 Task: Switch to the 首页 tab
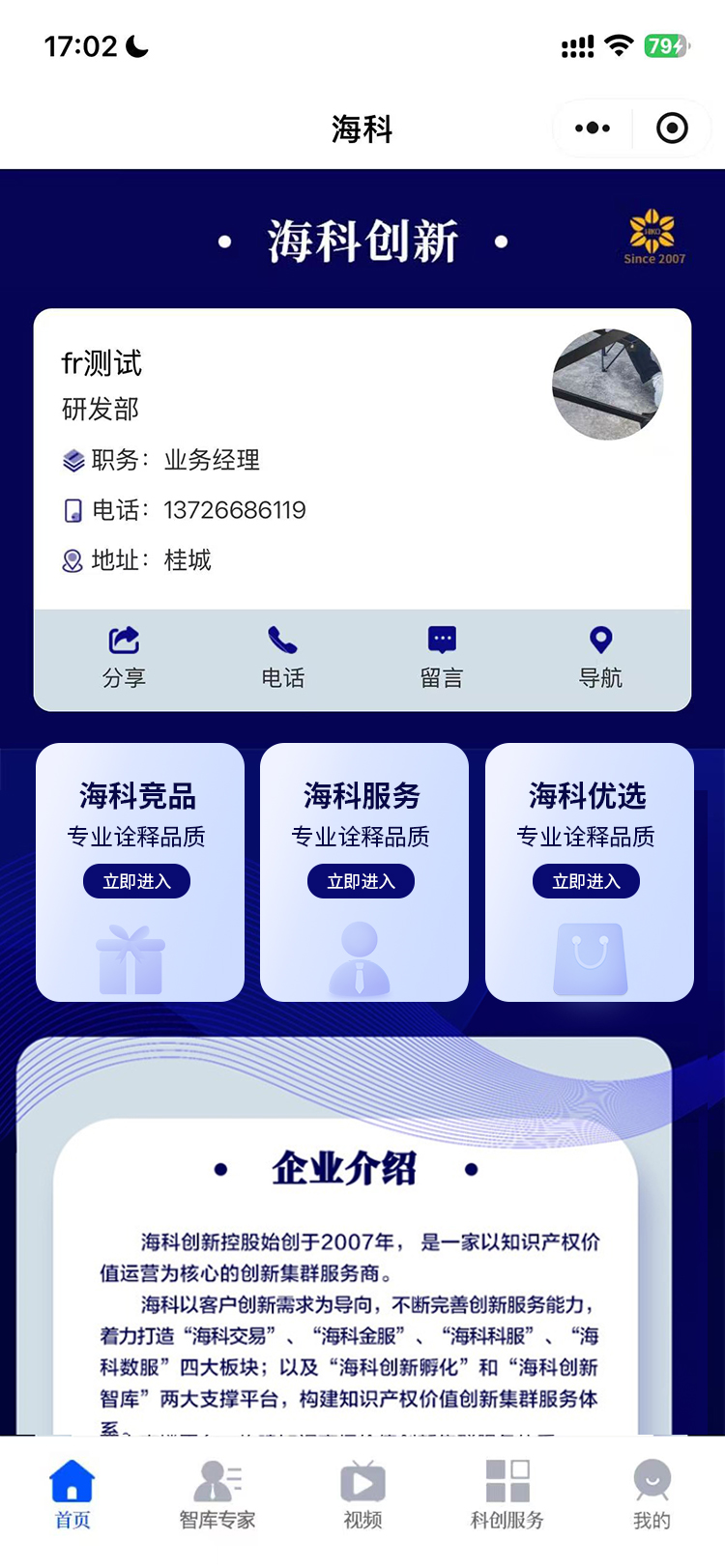72,1495
